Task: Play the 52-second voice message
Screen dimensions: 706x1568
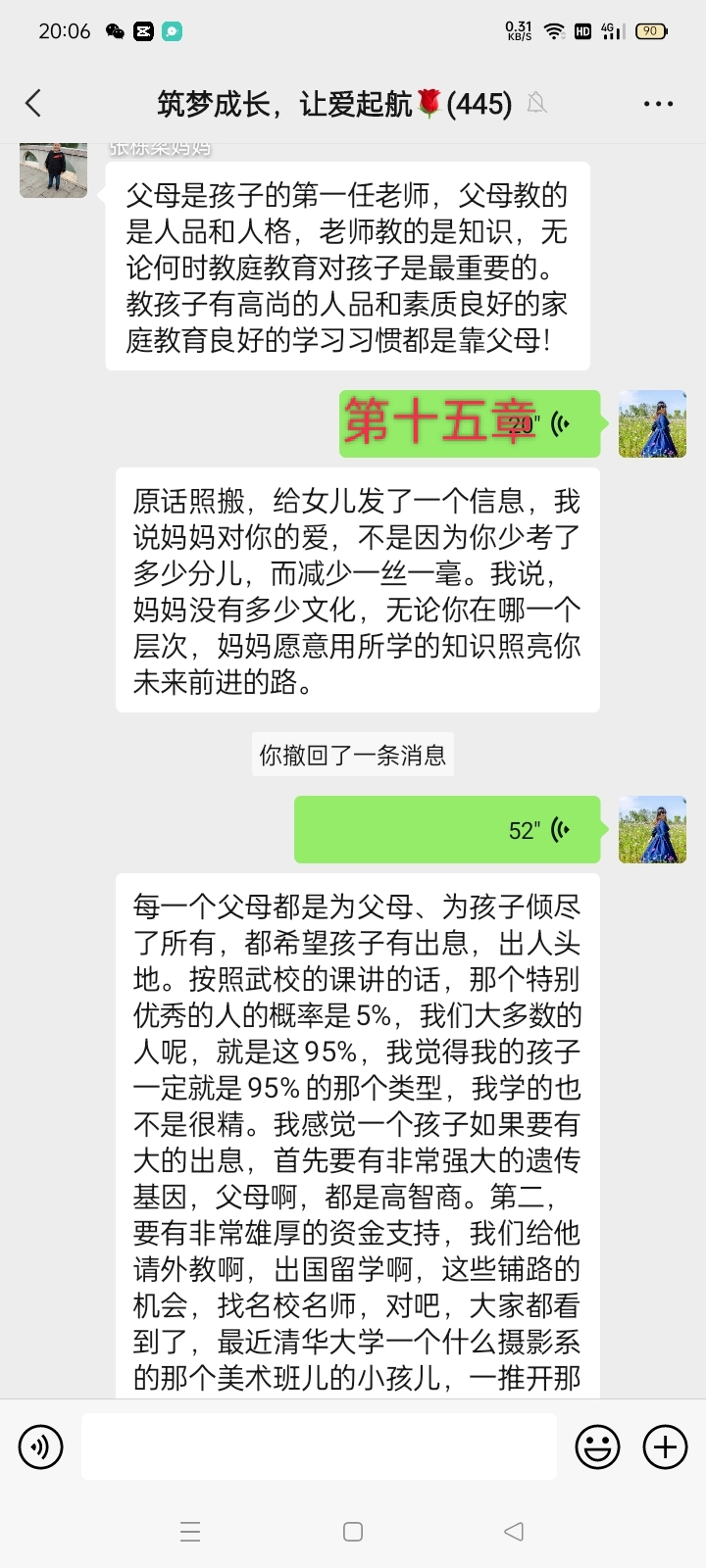Action: [x=446, y=829]
